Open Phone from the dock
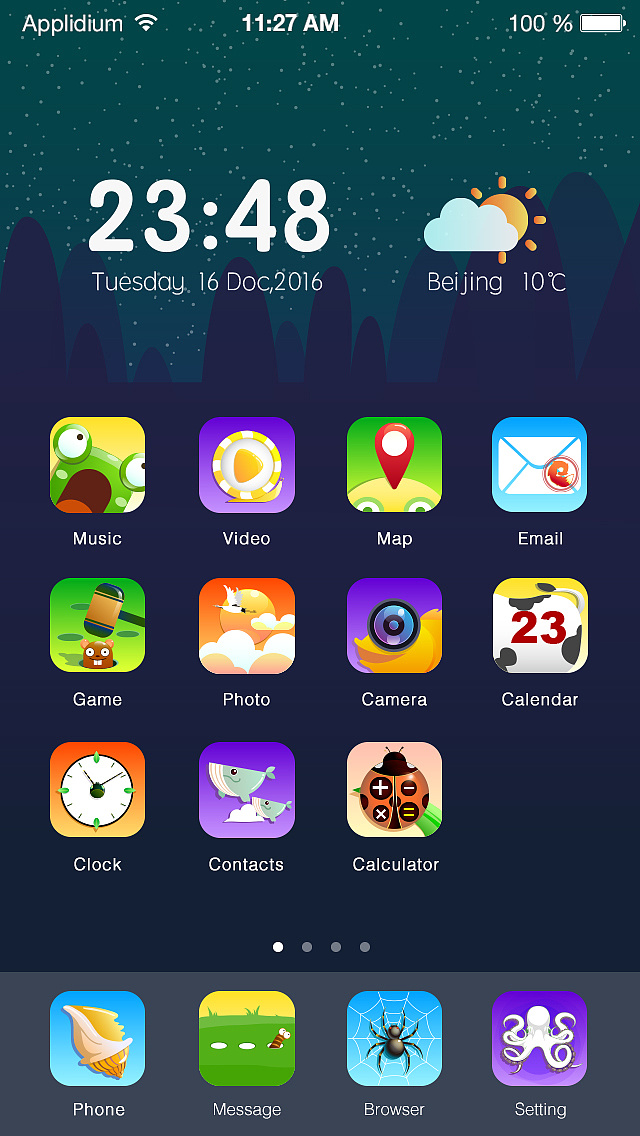Screen dimensions: 640x1136 coord(97,1038)
